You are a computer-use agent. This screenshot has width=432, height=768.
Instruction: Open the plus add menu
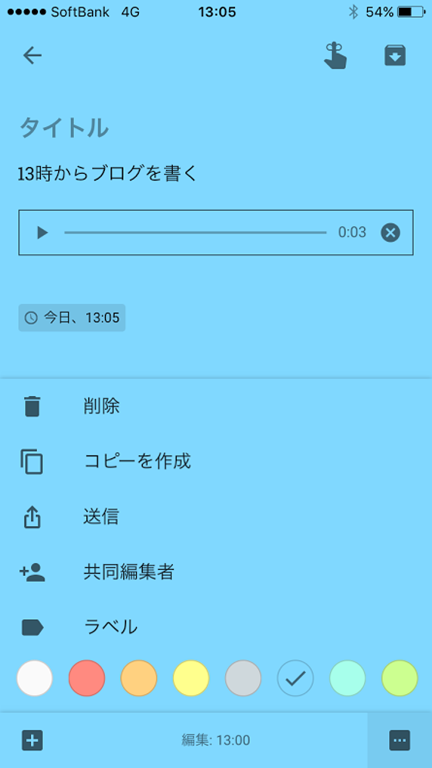click(x=32, y=740)
